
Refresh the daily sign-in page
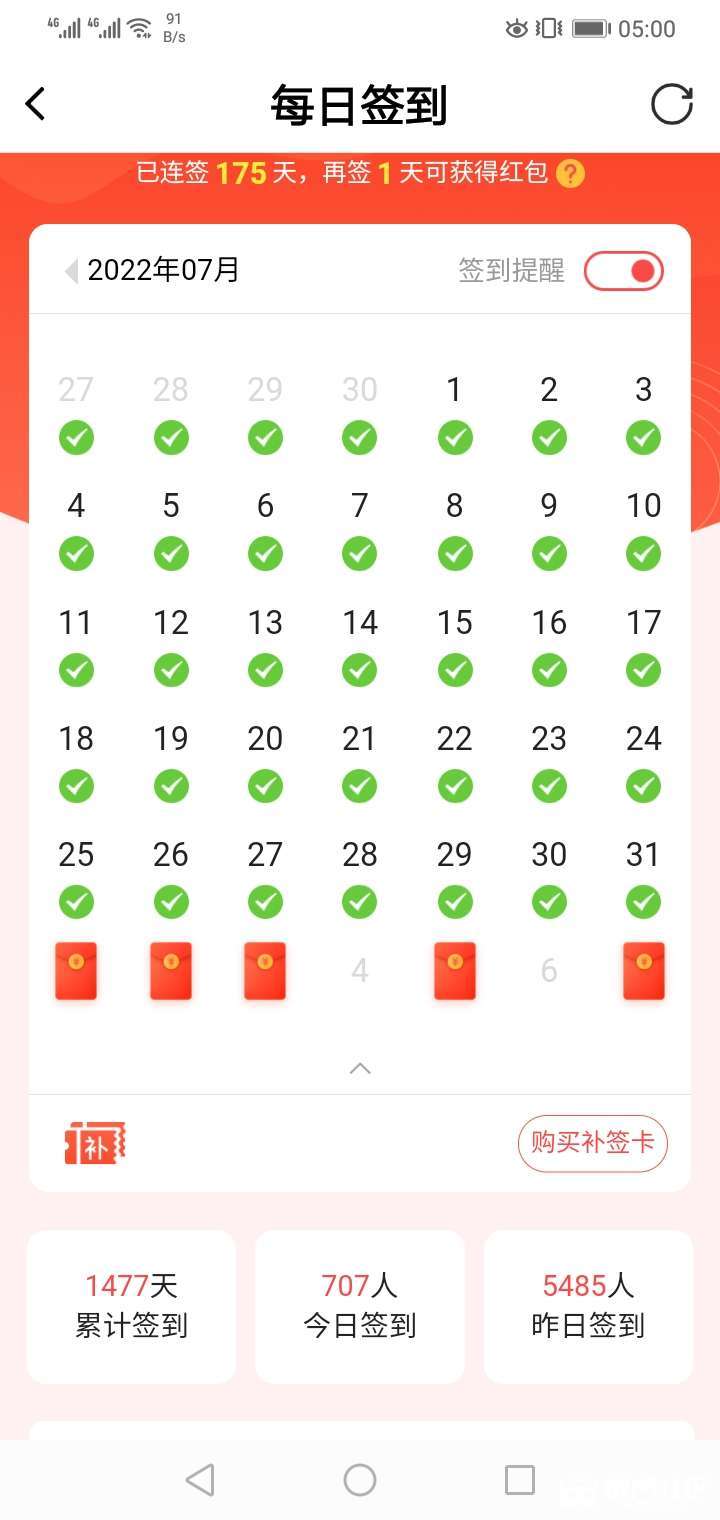point(672,104)
